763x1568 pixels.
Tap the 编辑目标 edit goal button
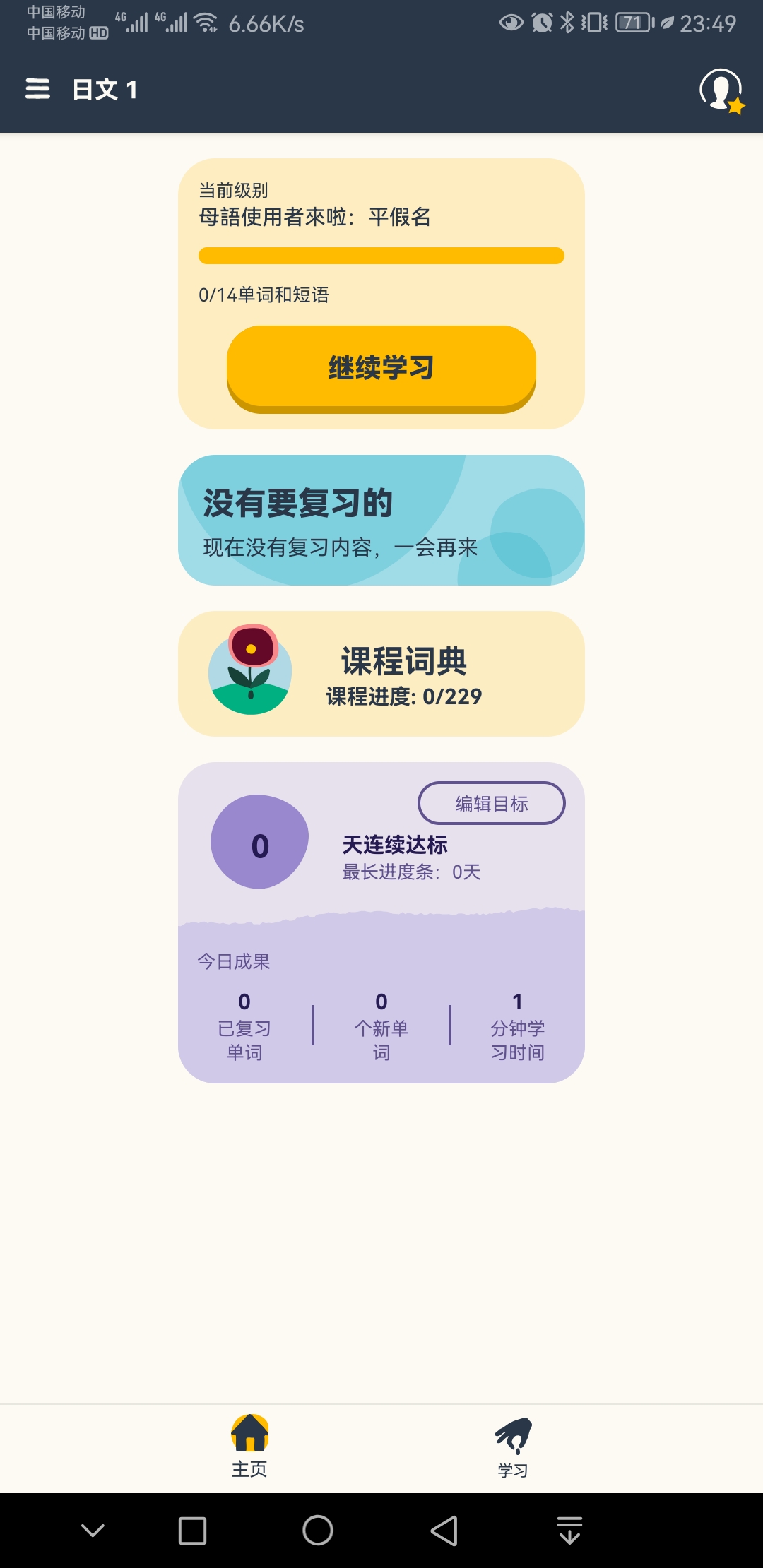[491, 803]
